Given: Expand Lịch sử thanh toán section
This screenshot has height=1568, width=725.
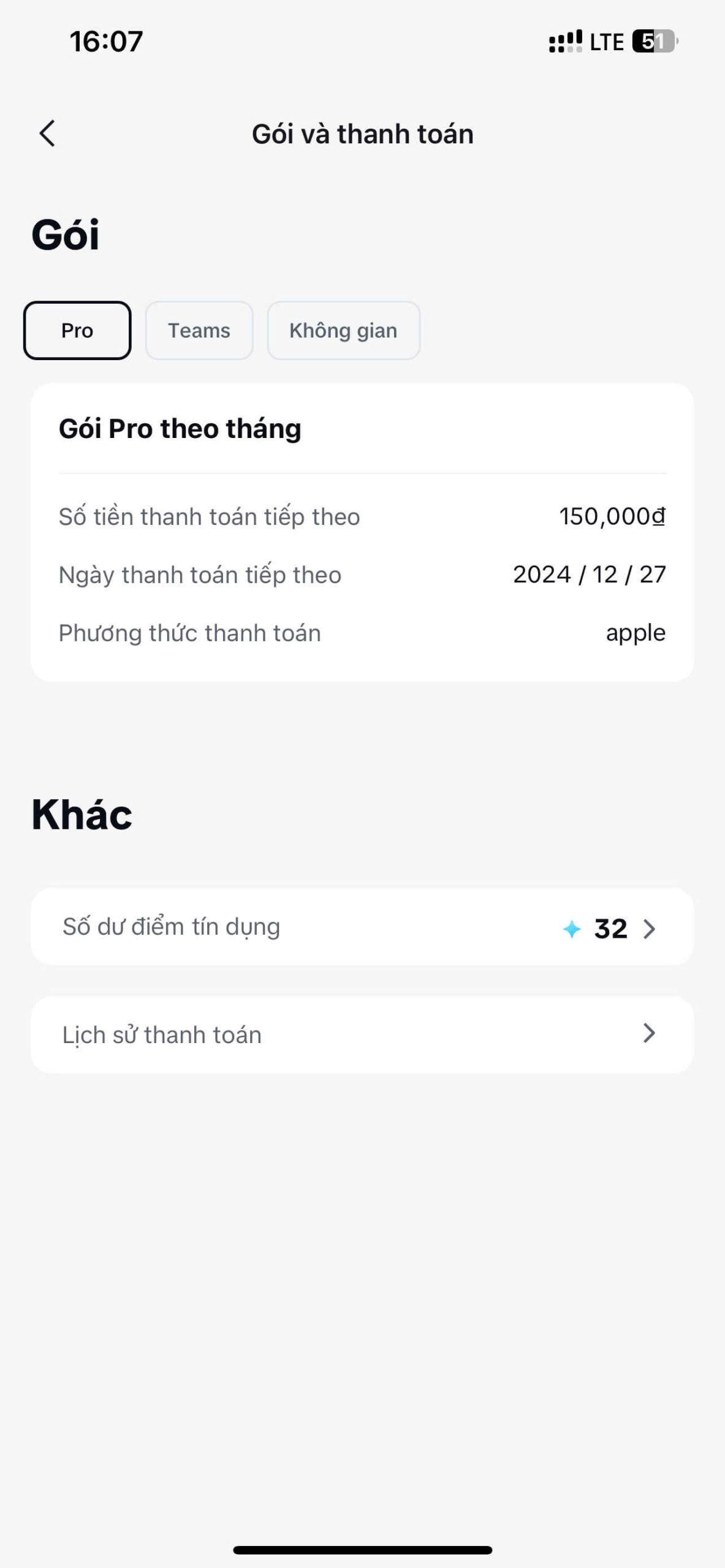Looking at the screenshot, I should 362,1034.
